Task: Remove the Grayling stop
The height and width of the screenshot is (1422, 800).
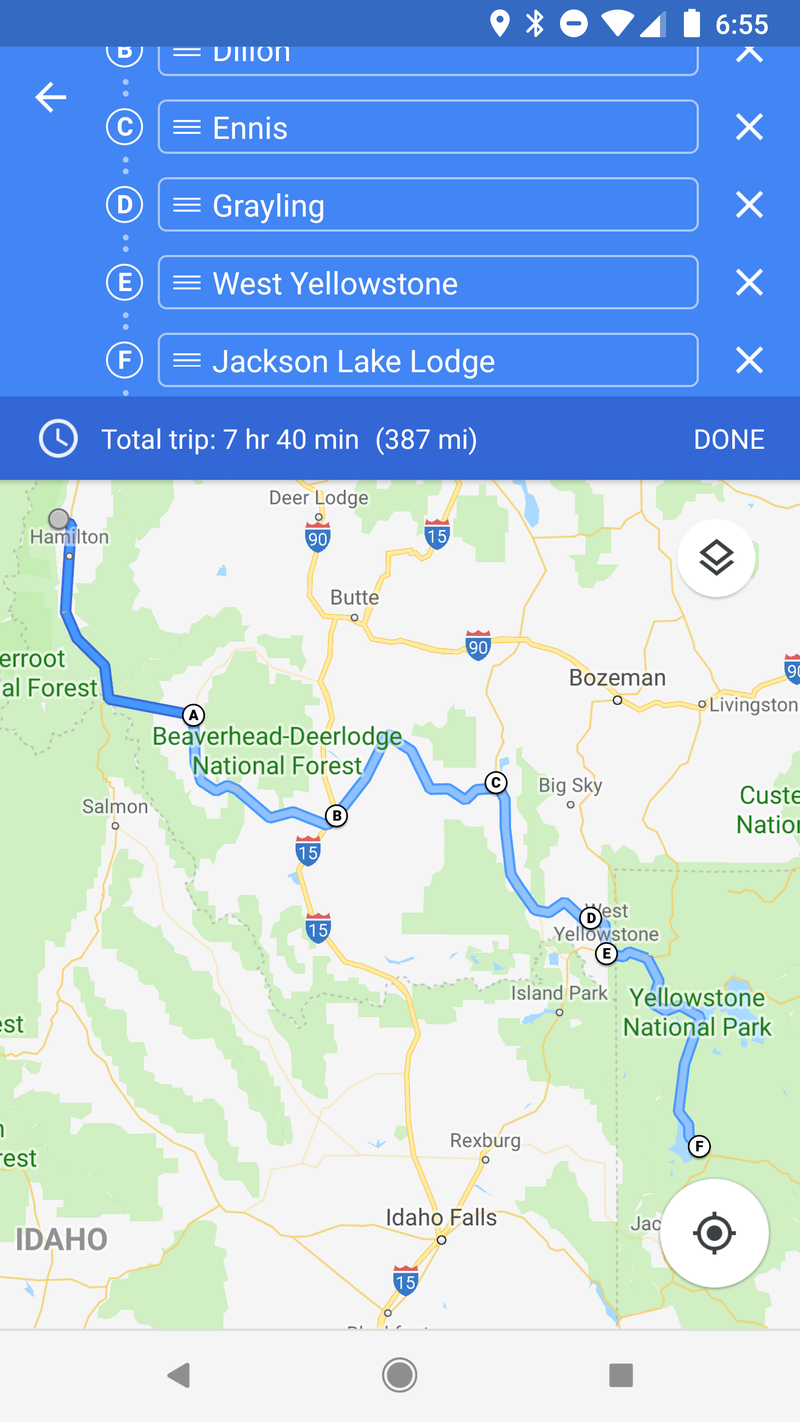Action: pos(749,205)
